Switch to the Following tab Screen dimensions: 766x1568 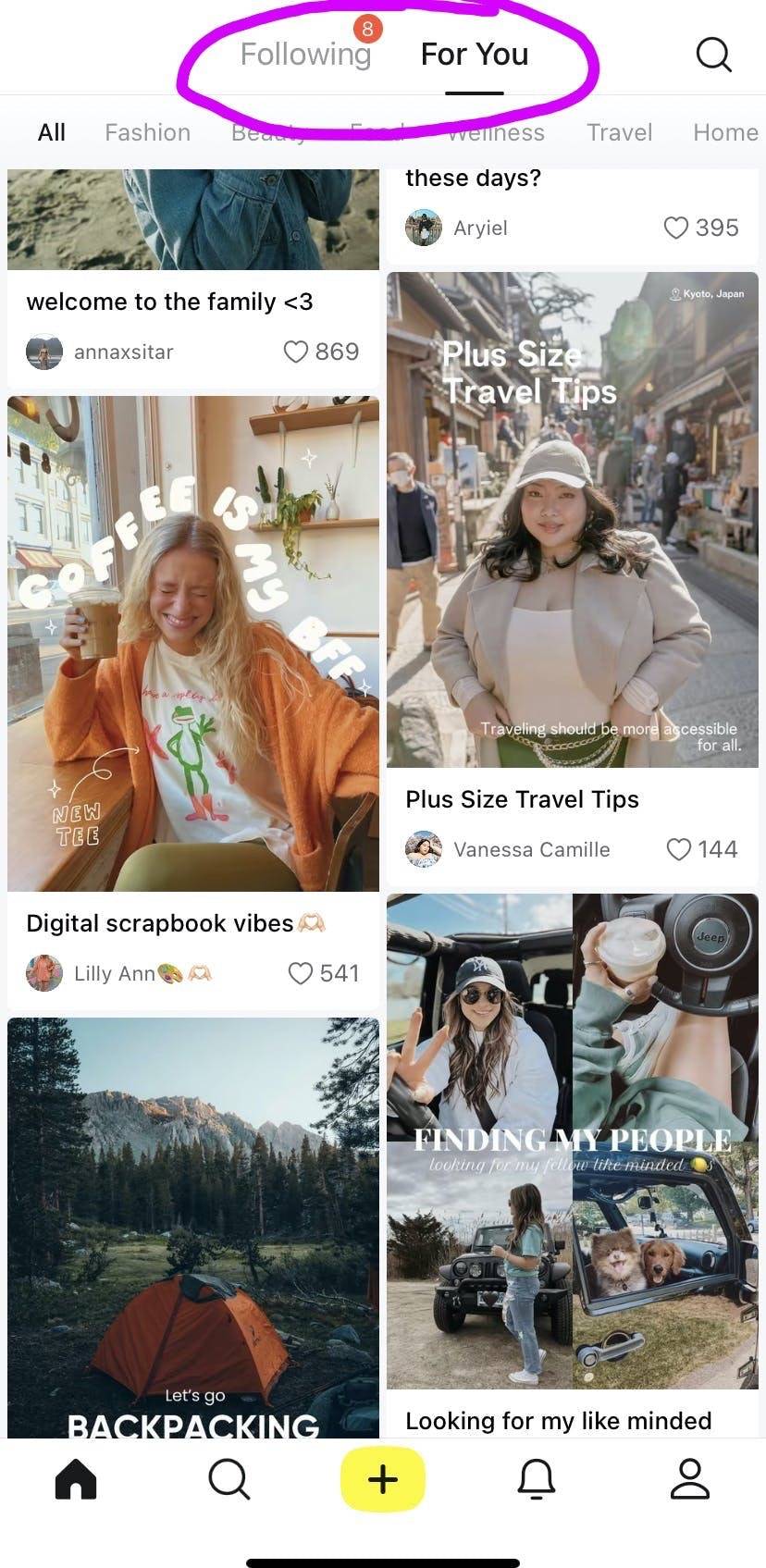305,56
